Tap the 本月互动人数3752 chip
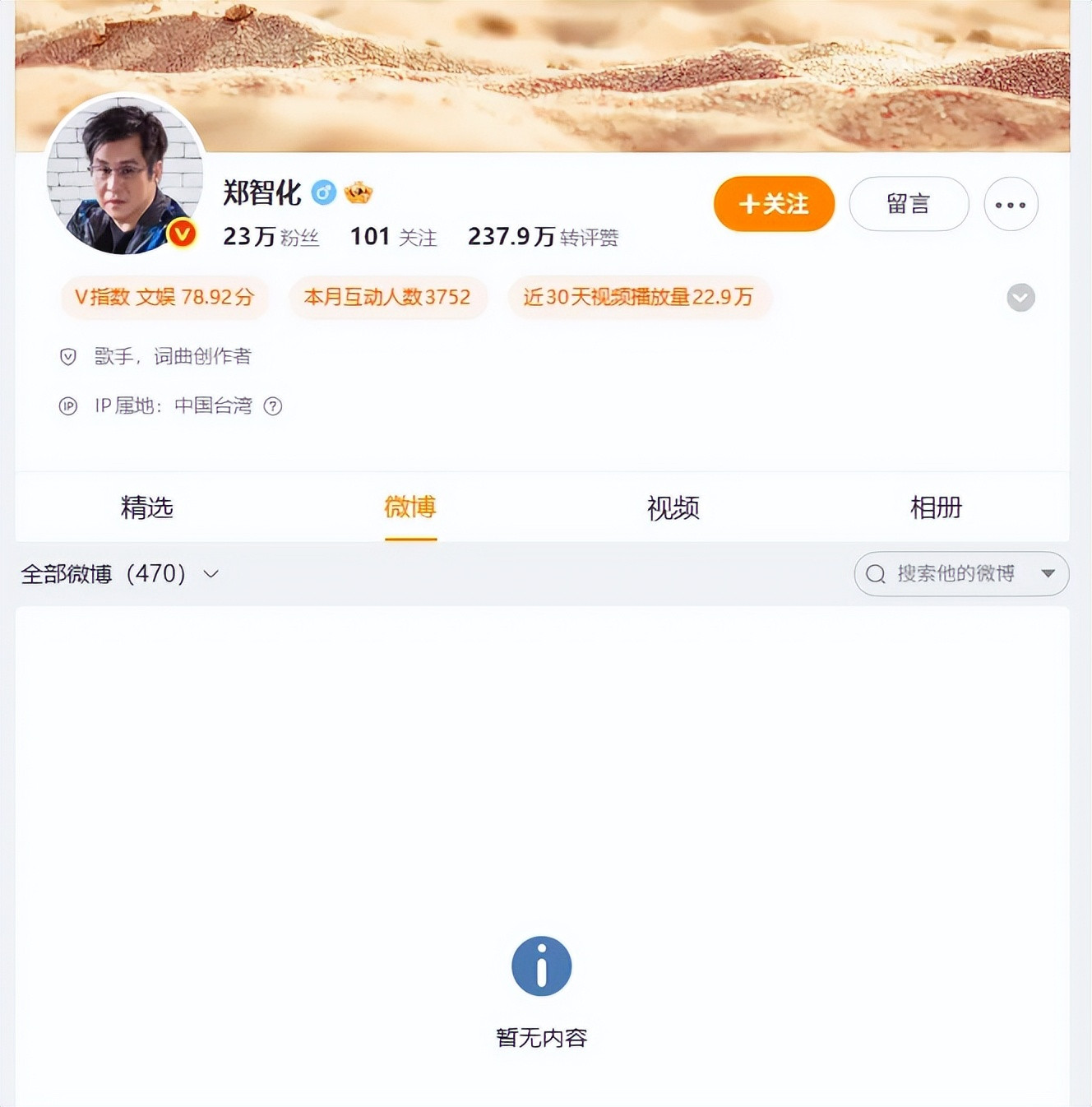The height and width of the screenshot is (1107, 1092). point(387,297)
